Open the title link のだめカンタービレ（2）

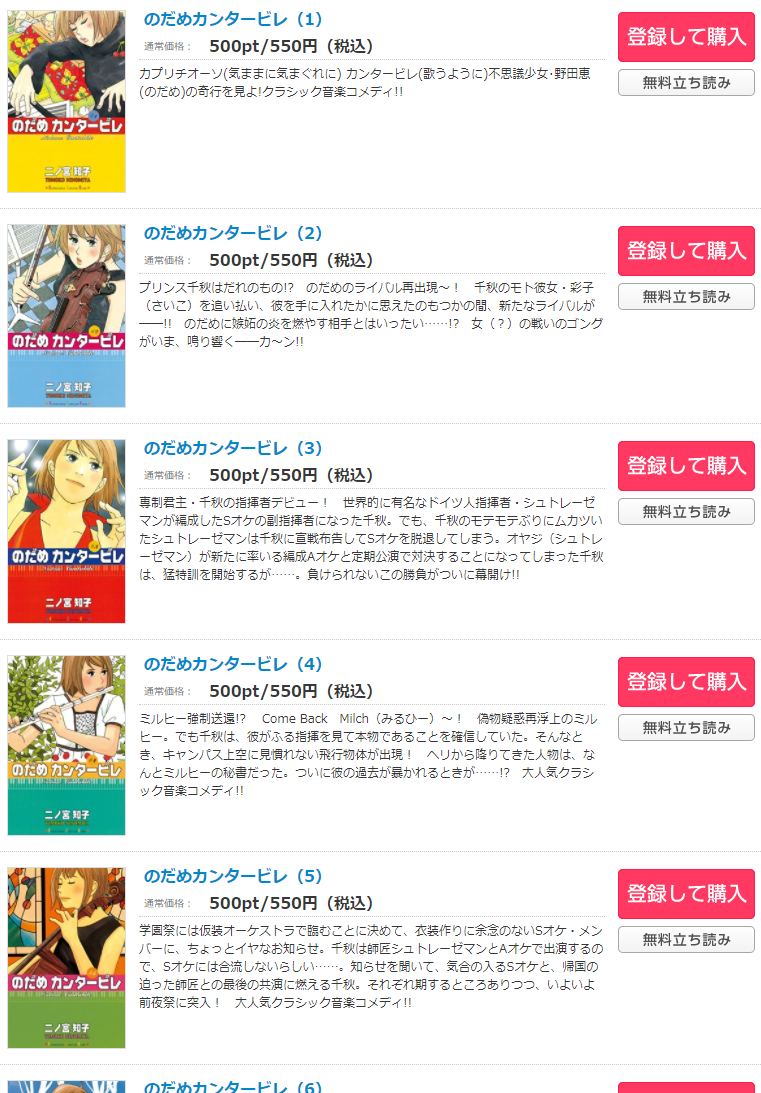233,233
